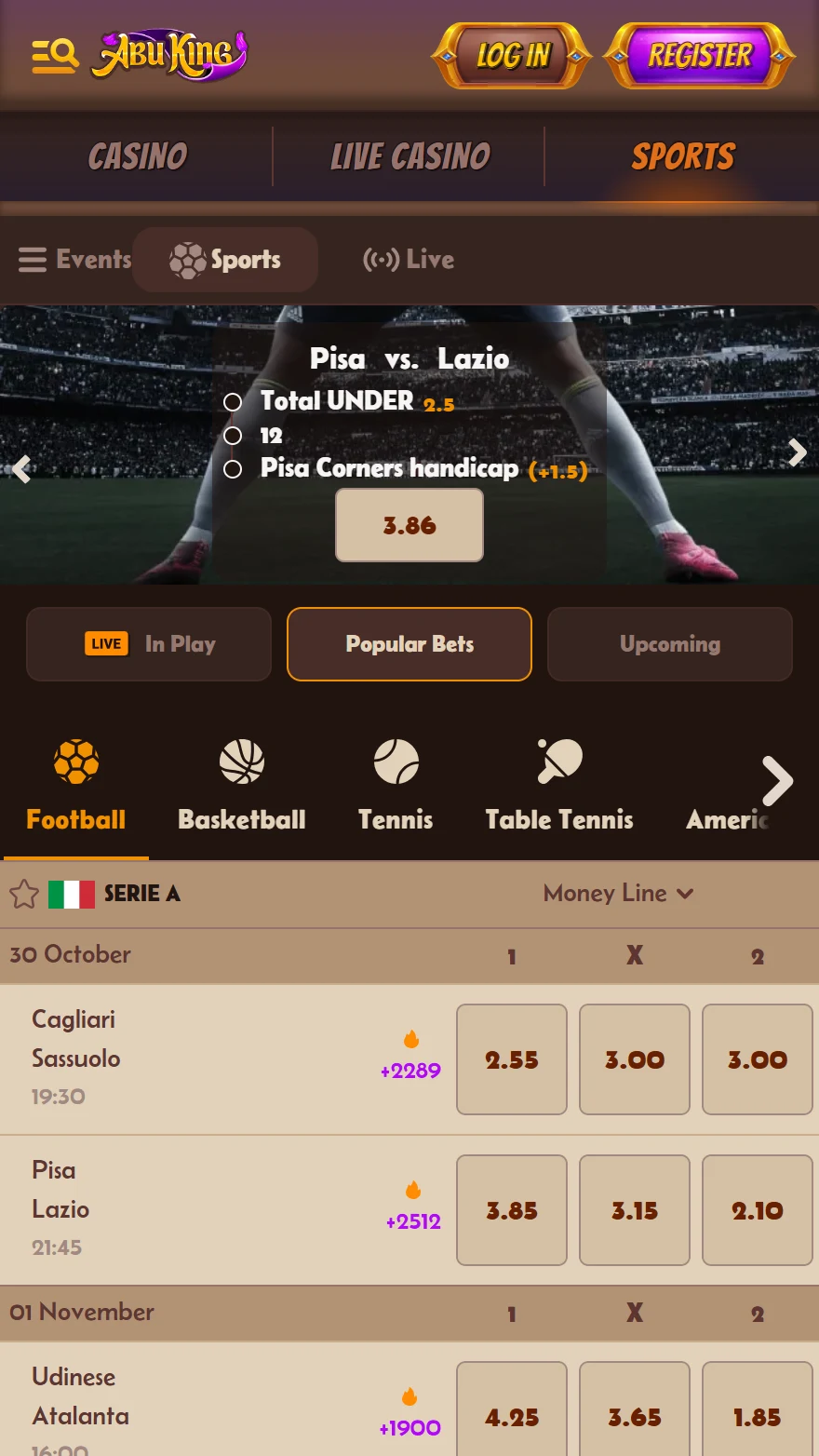Add the 3.86 combo bet from the banner

click(x=409, y=525)
